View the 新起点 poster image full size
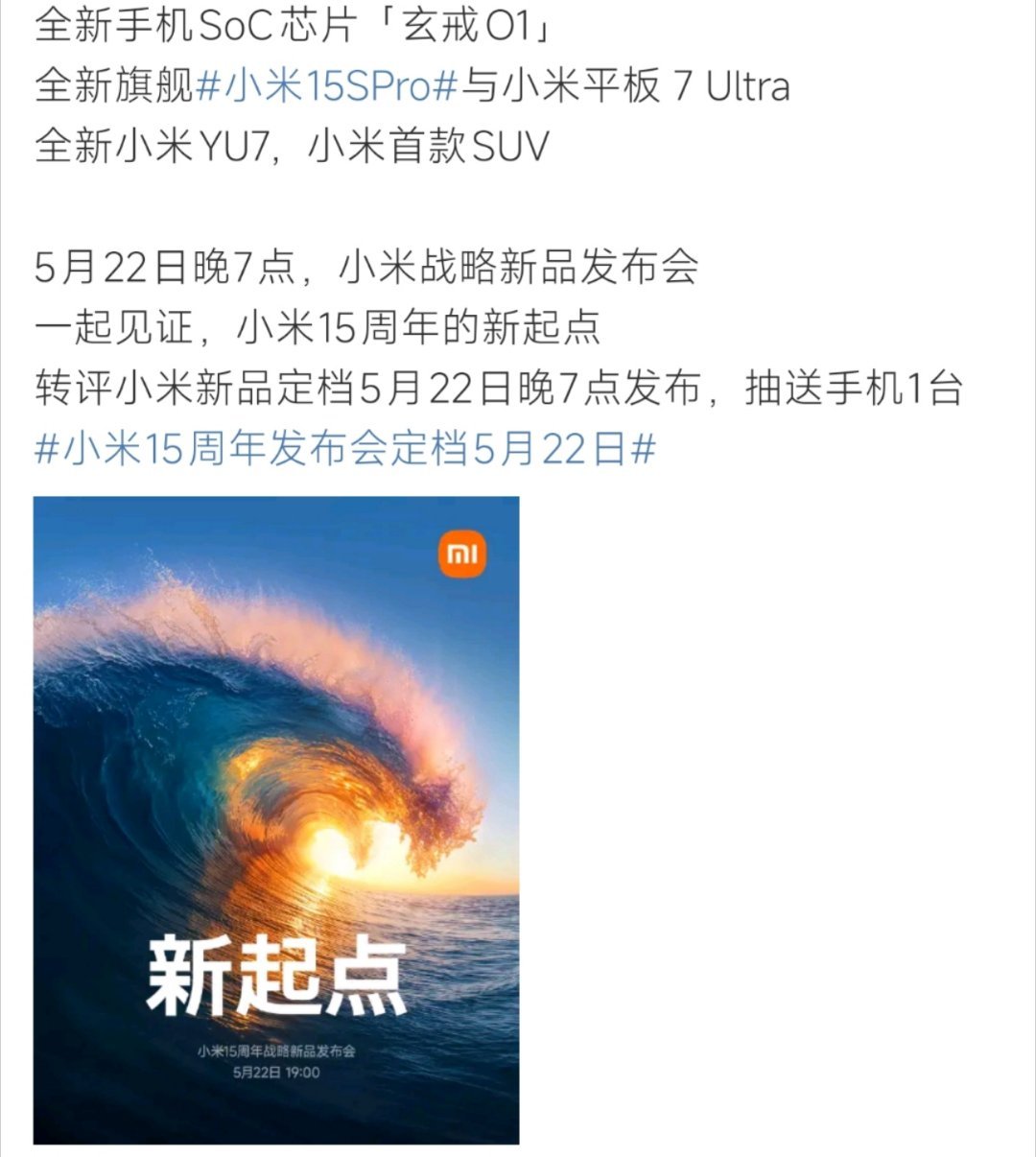This screenshot has height=1157, width=1036. click(276, 820)
